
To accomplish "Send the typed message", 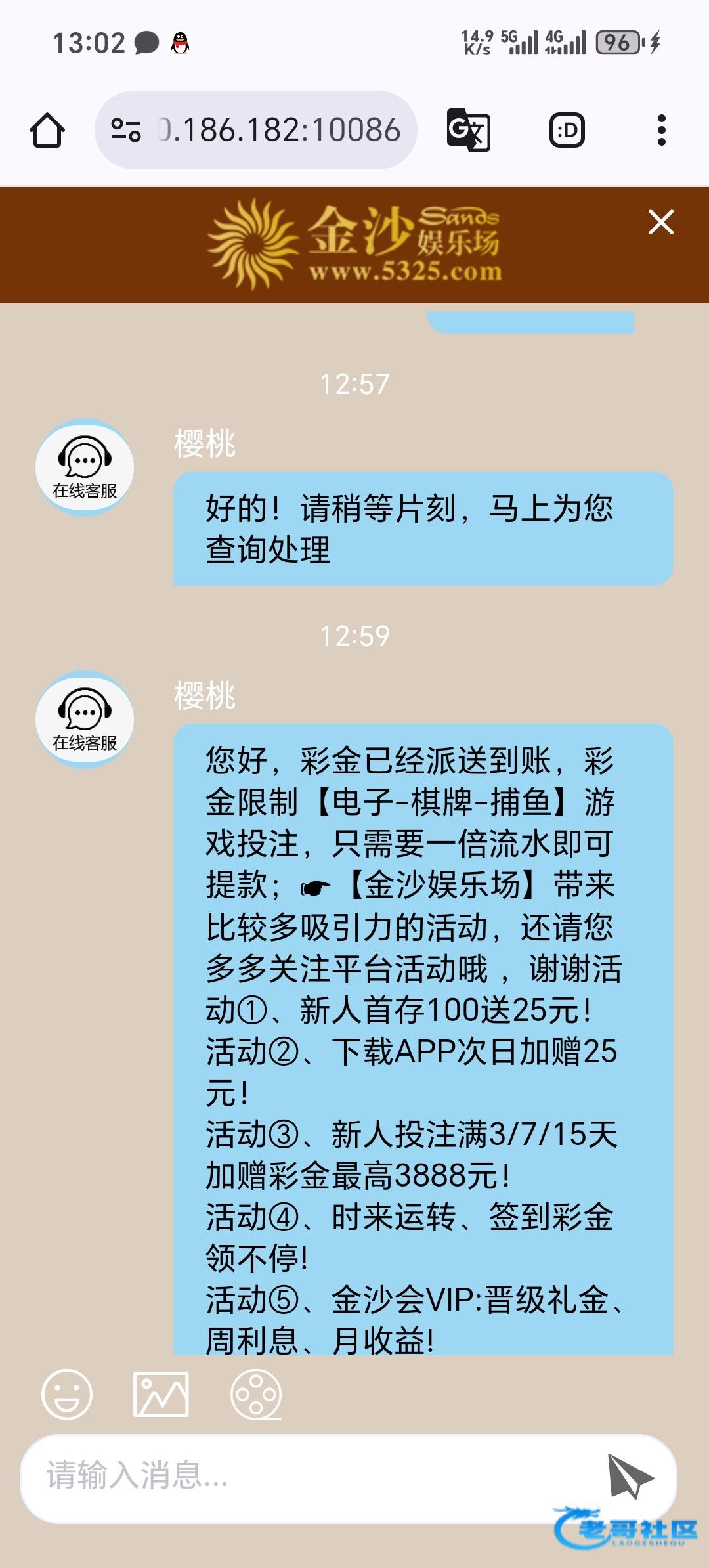I will [x=630, y=1475].
